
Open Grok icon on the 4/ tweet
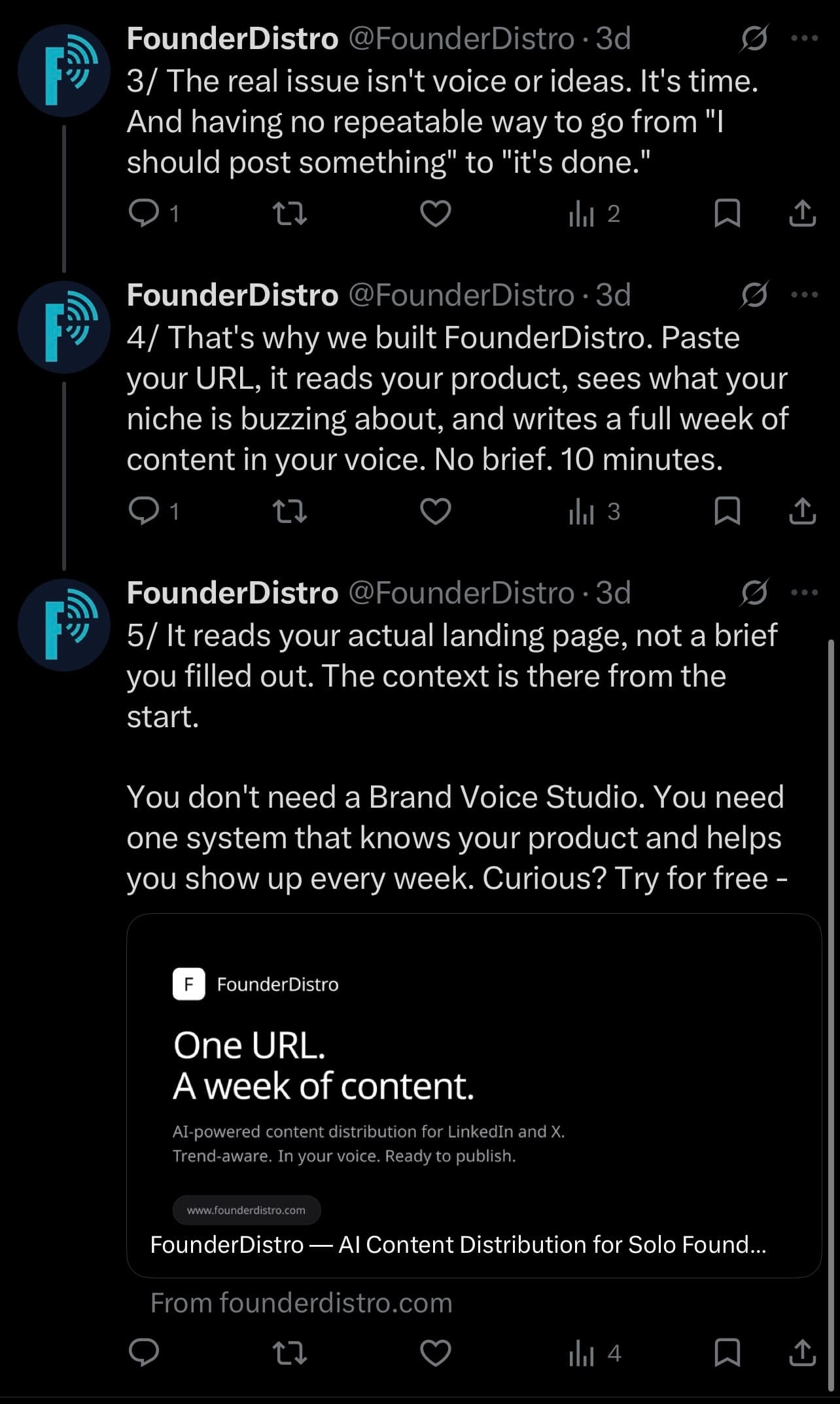(754, 295)
